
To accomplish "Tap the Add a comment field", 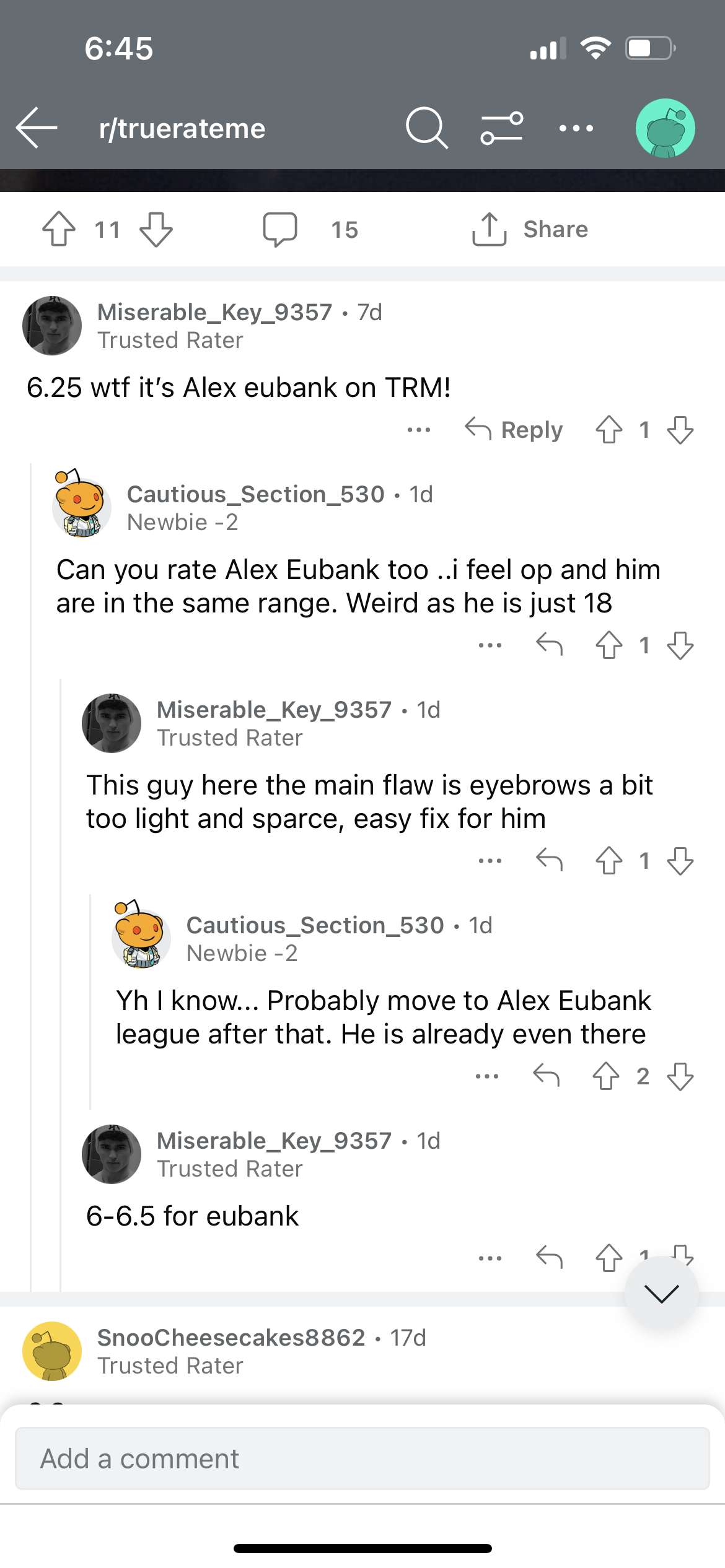I will [x=362, y=1458].
